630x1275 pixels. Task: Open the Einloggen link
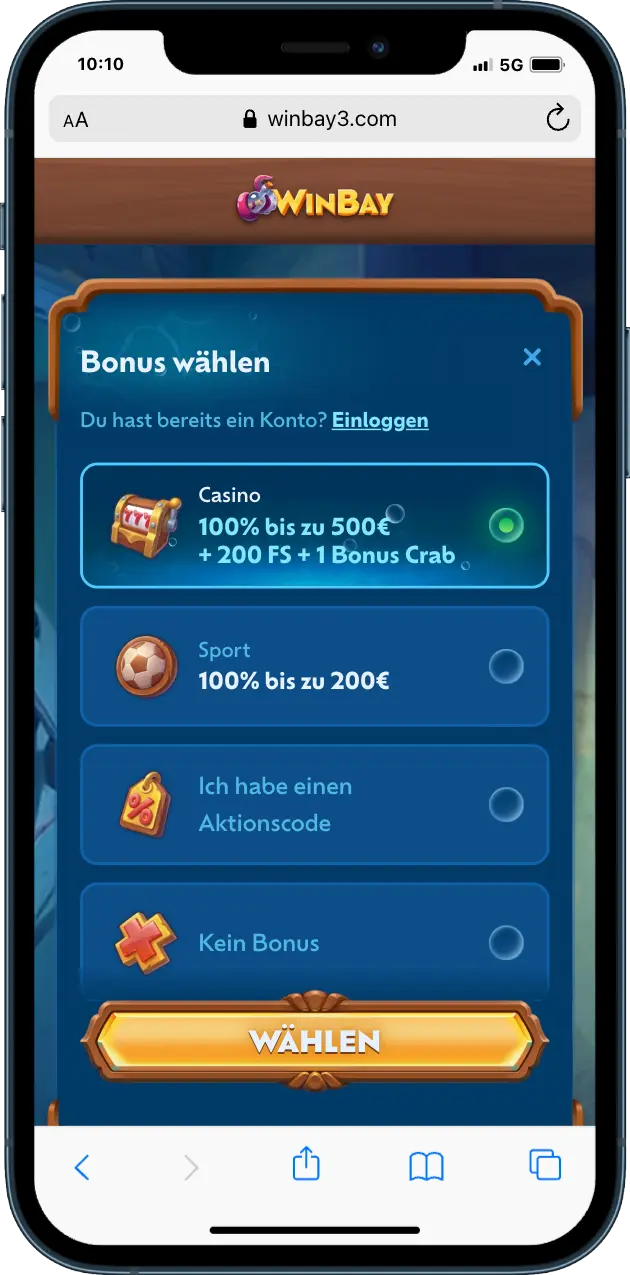pos(380,420)
